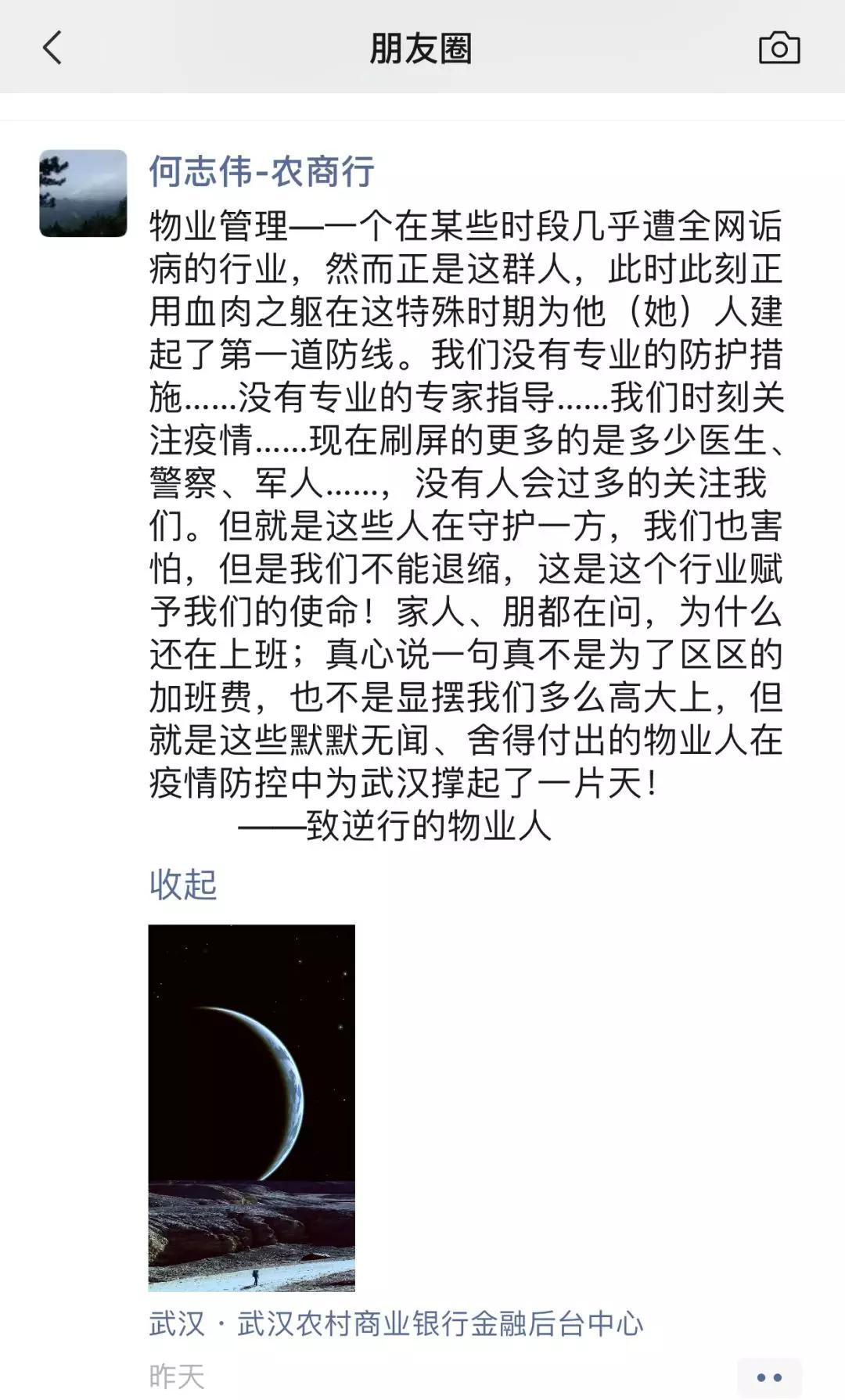Open 何志伟-农商行's profile avatar
This screenshot has width=845, height=1400.
(83, 193)
